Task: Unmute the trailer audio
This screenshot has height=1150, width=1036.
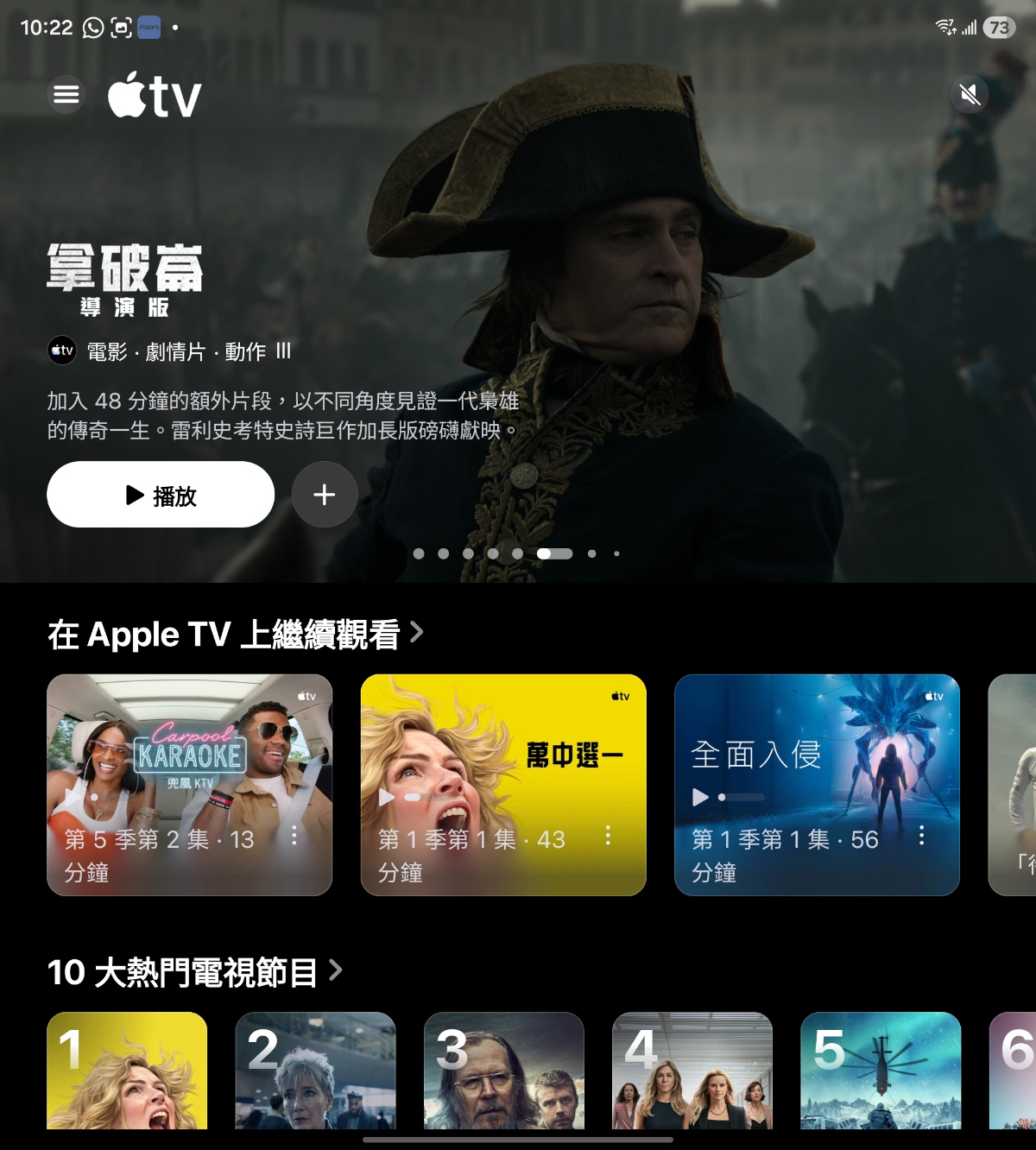Action: [970, 94]
